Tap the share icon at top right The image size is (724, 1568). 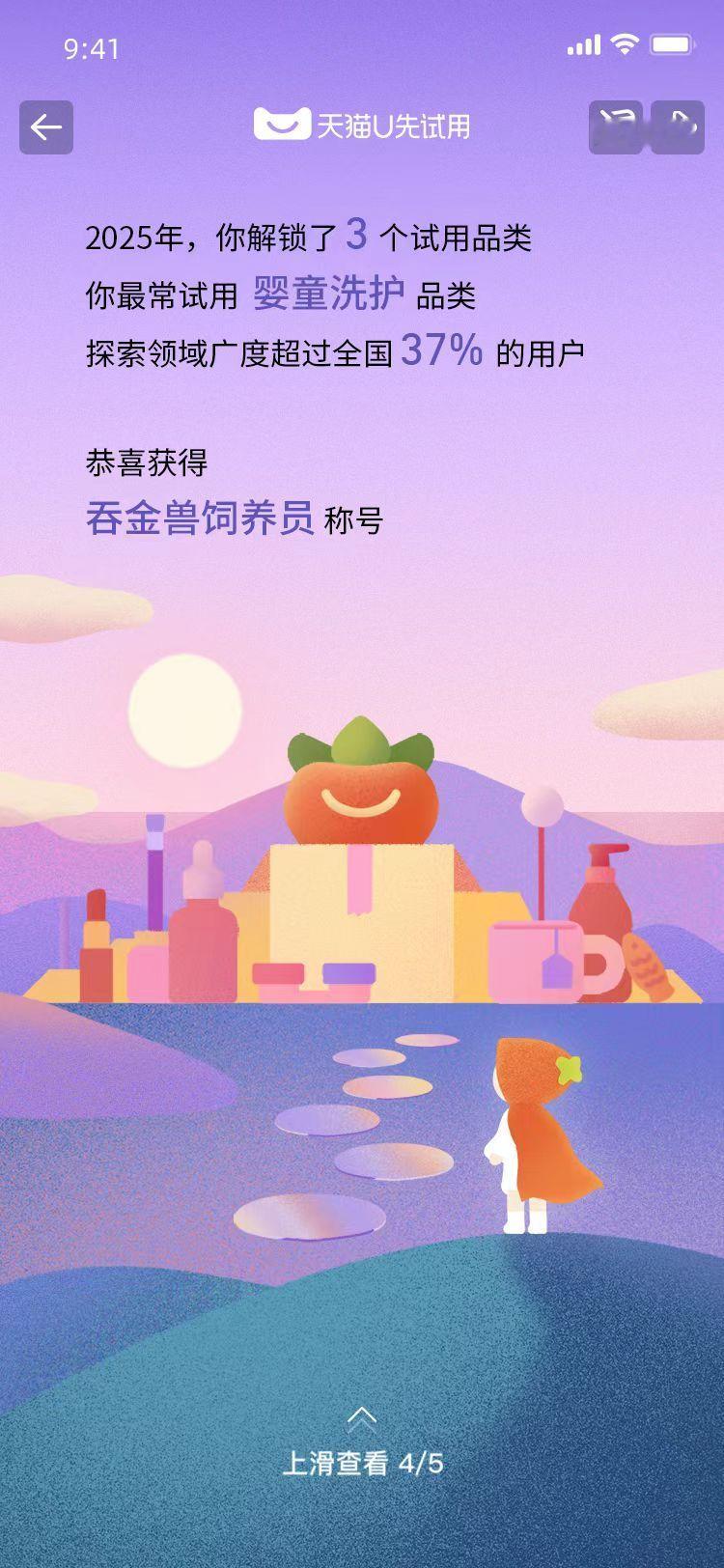pyautogui.click(x=615, y=126)
